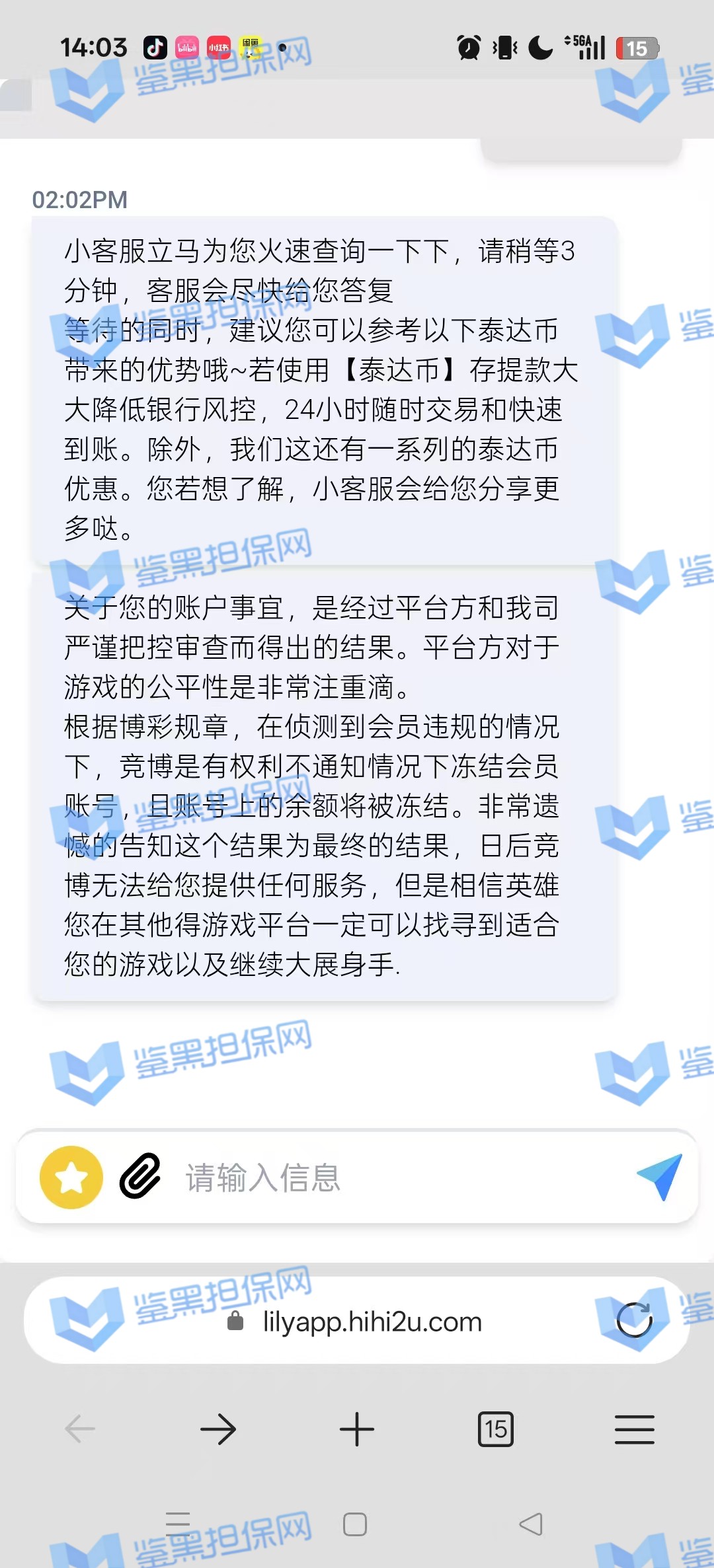Open the browser hamburger menu
Viewport: 714px width, 1568px height.
click(x=634, y=1429)
